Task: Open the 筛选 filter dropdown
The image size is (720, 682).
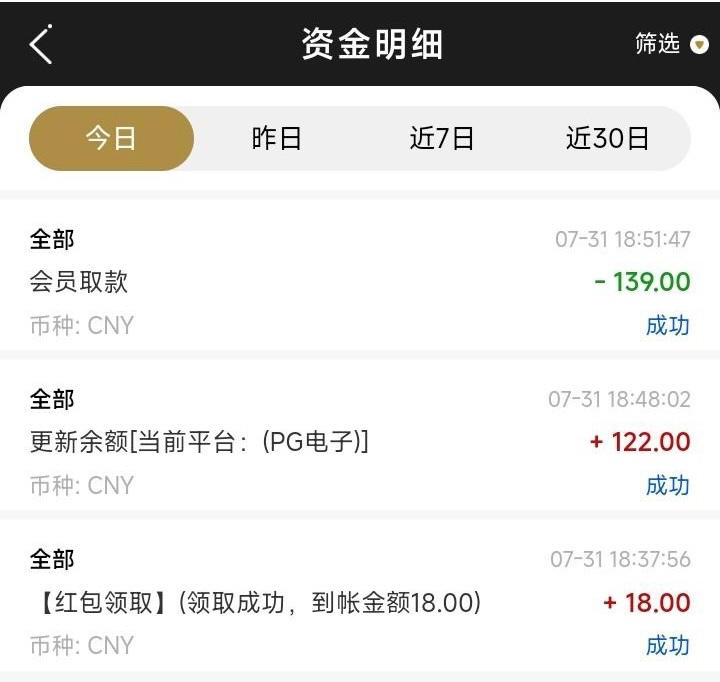Action: tap(671, 44)
